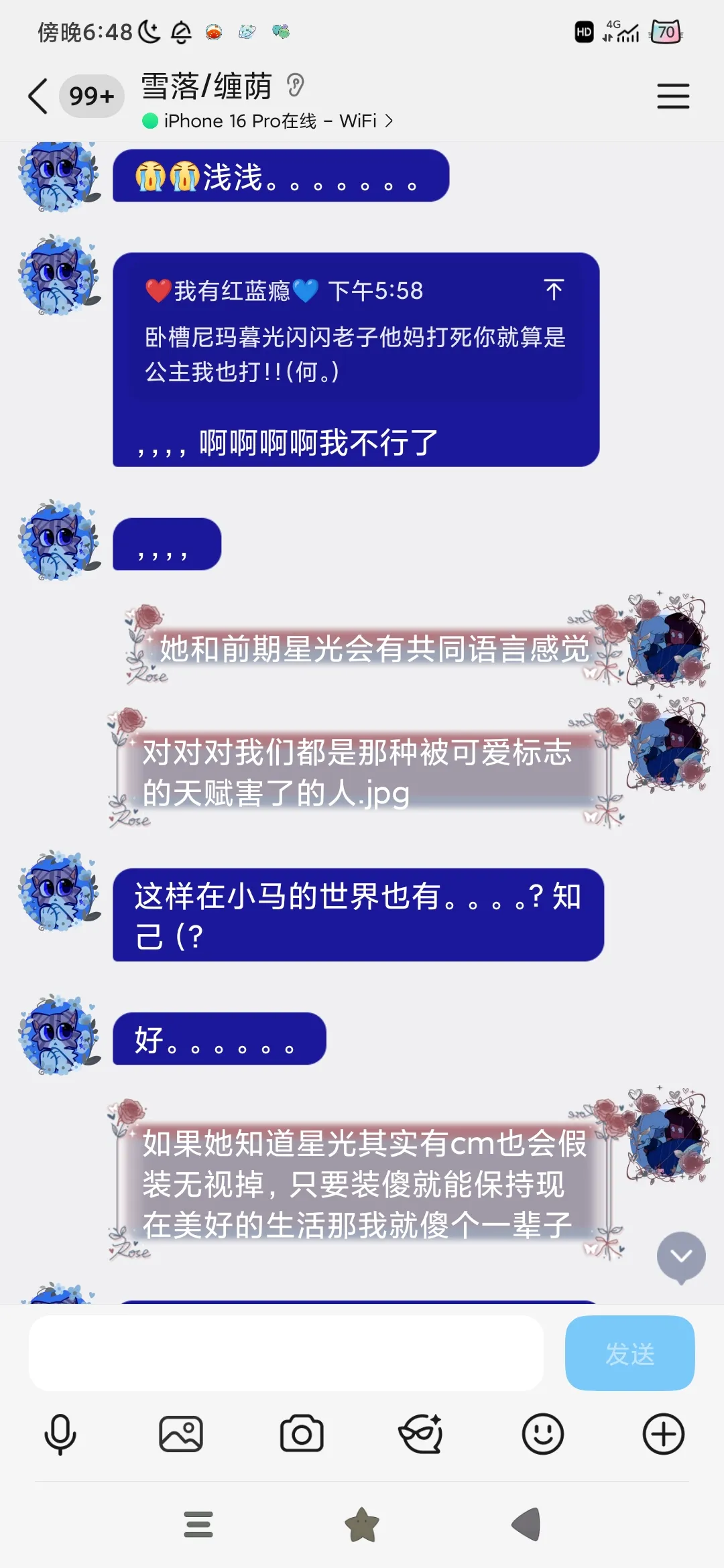
Task: Go to the home screen via the star button
Action: [x=362, y=1524]
